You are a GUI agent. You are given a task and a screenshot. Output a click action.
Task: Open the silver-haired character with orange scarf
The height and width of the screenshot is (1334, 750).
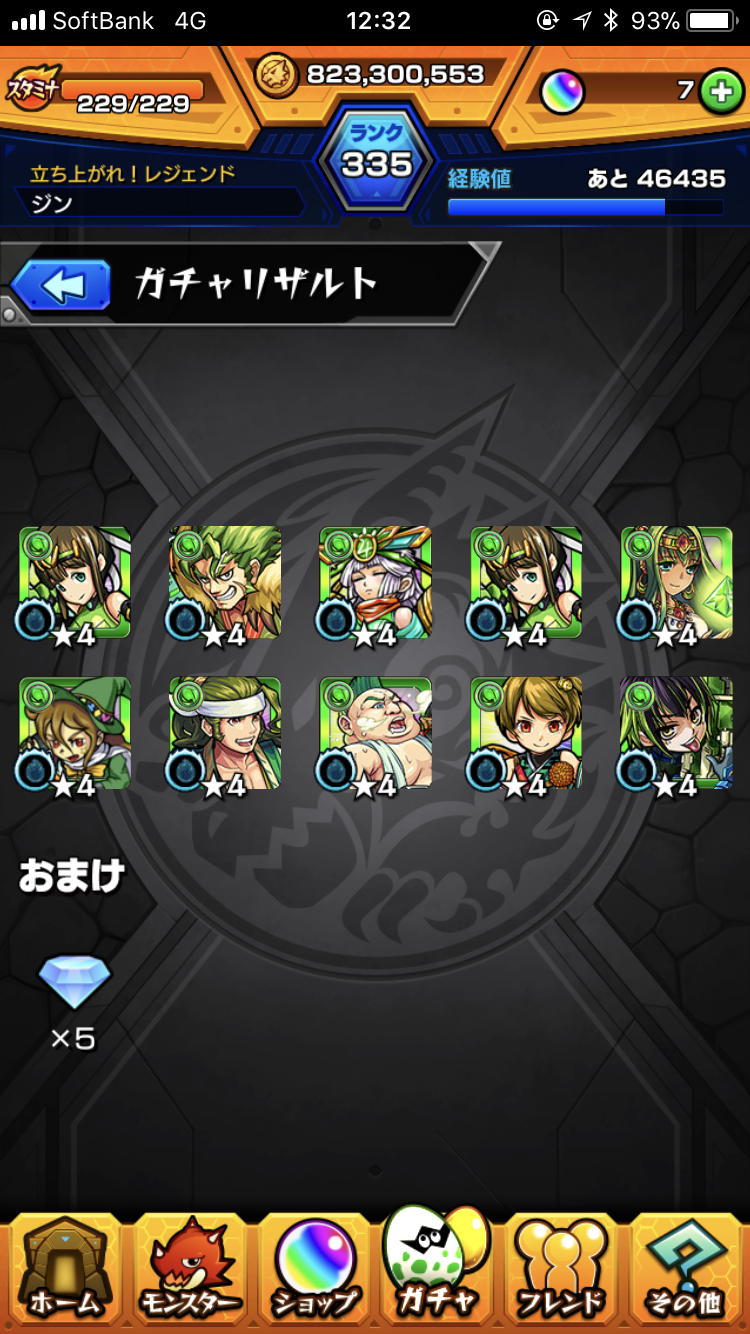[375, 583]
